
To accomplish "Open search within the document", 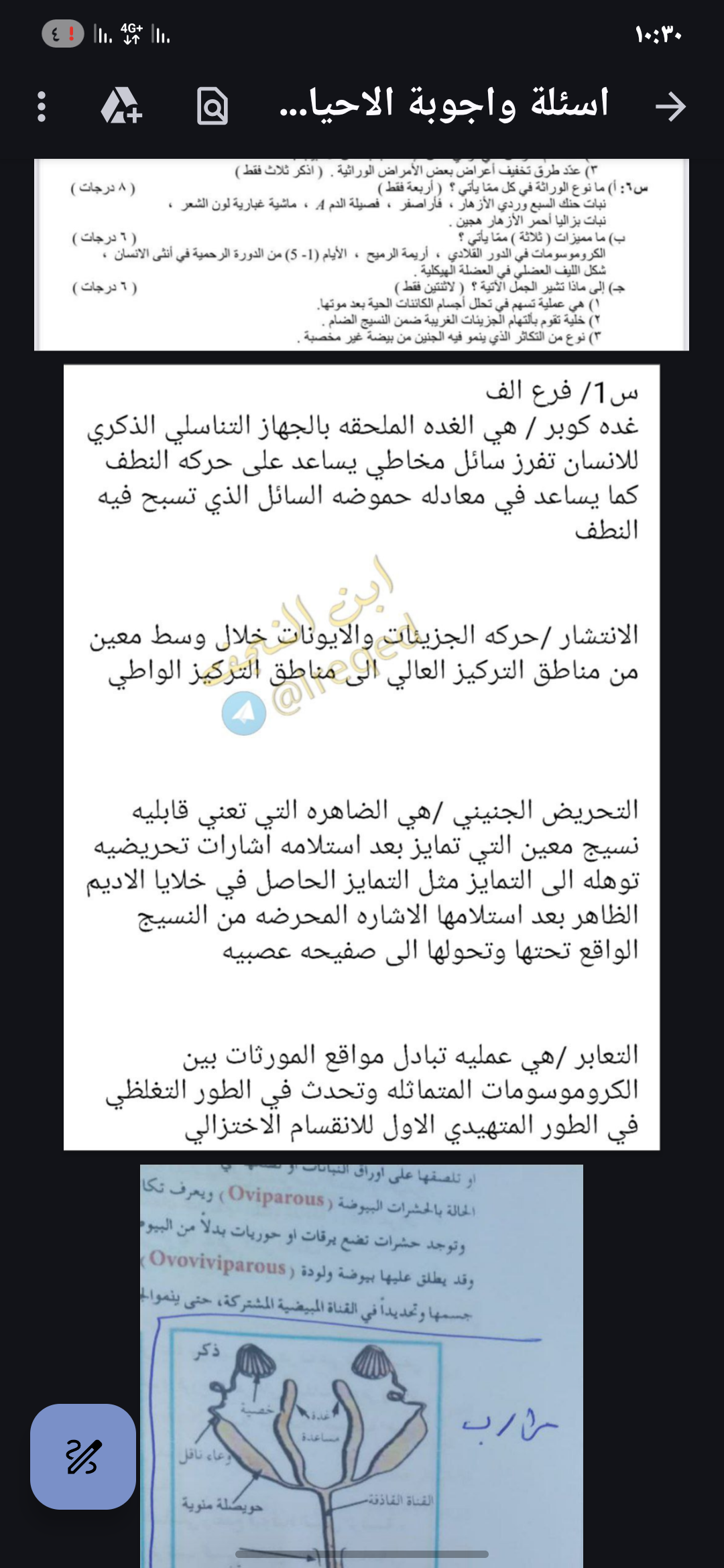I will point(213,106).
